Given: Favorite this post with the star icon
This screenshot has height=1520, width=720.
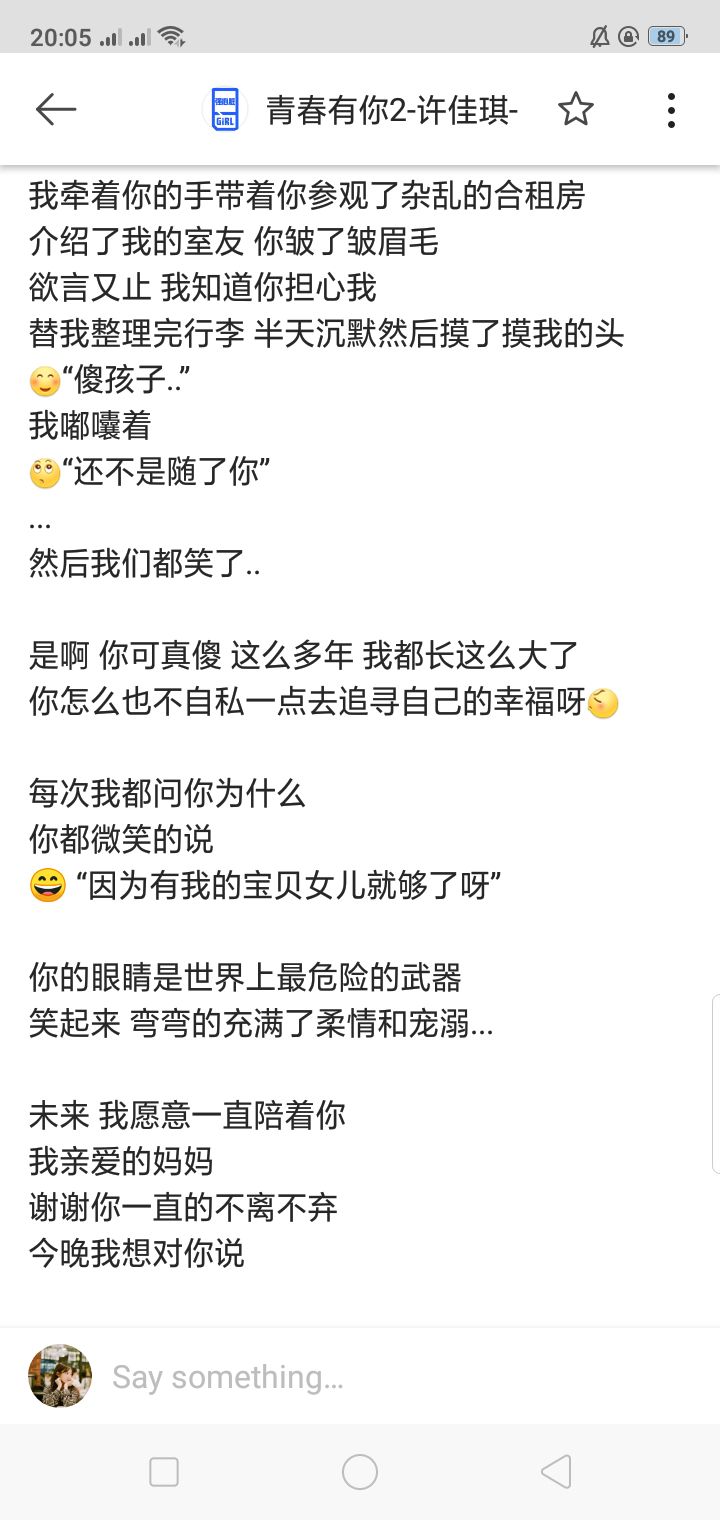Looking at the screenshot, I should (x=576, y=109).
